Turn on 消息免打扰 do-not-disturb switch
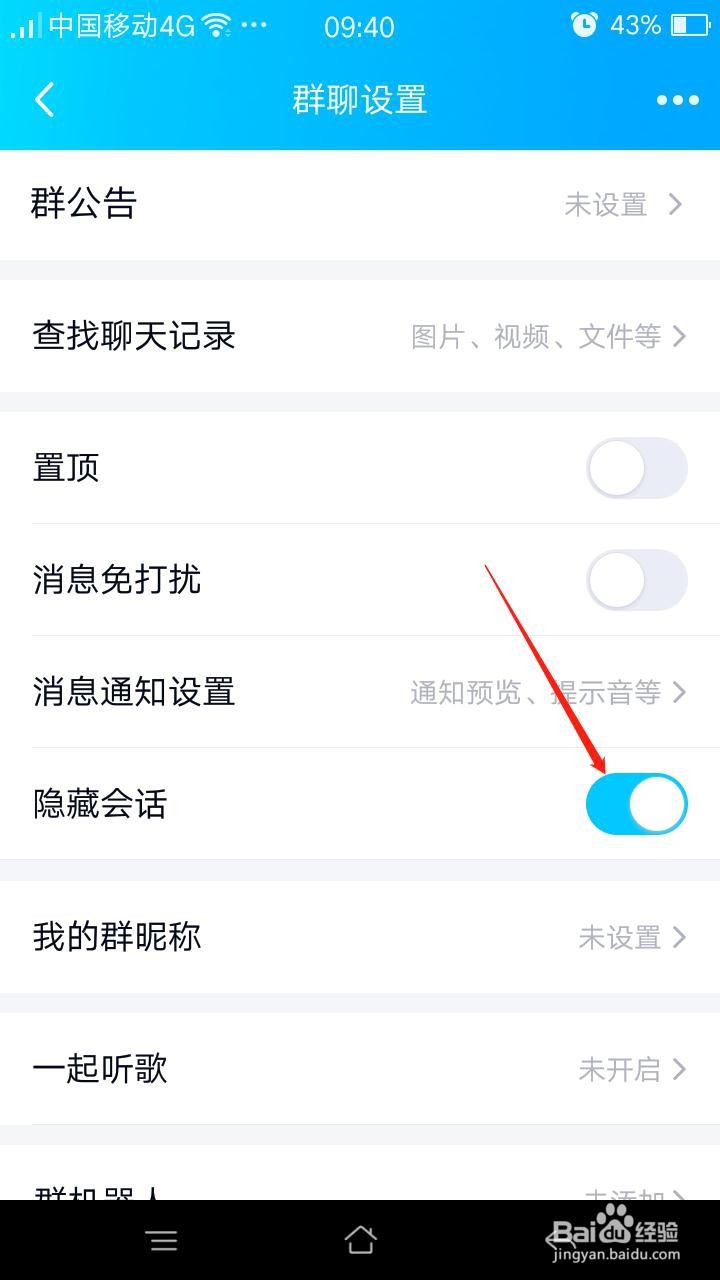 pyautogui.click(x=636, y=580)
